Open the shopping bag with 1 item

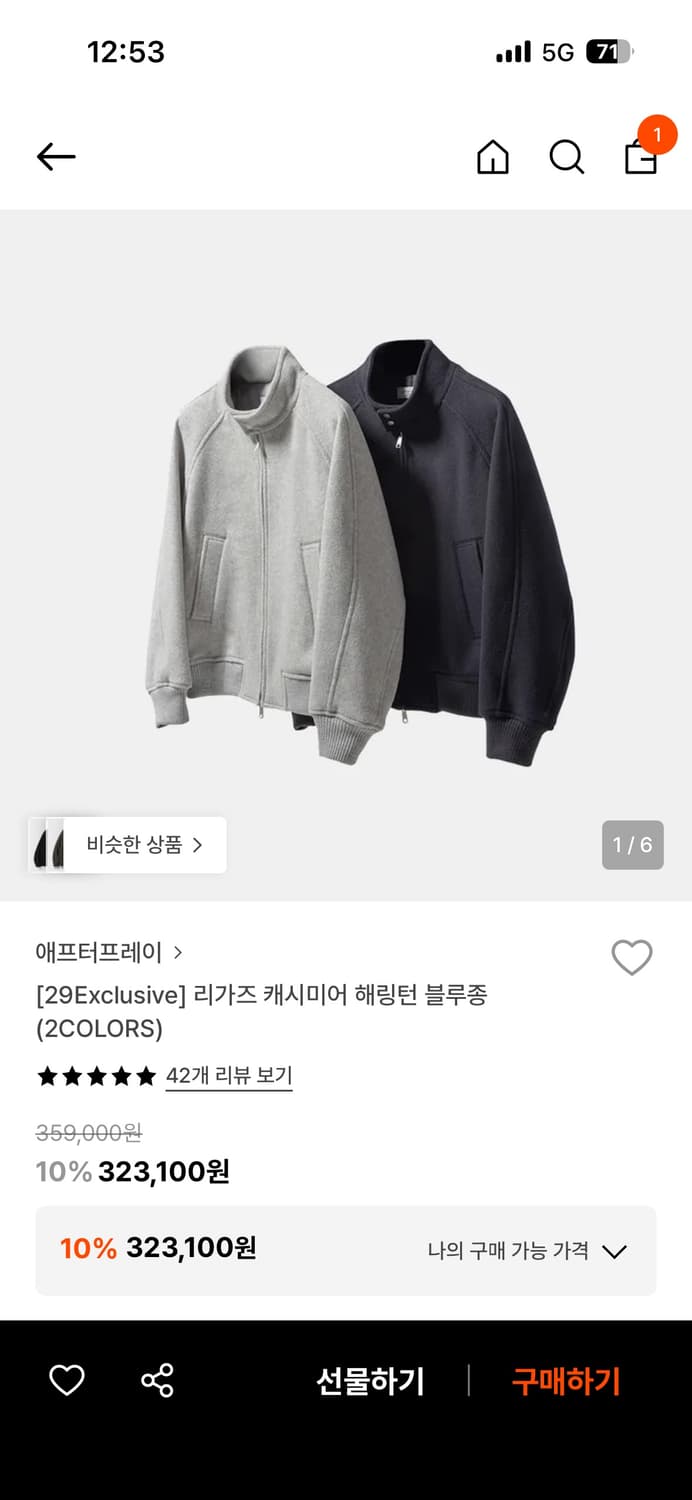tap(643, 154)
